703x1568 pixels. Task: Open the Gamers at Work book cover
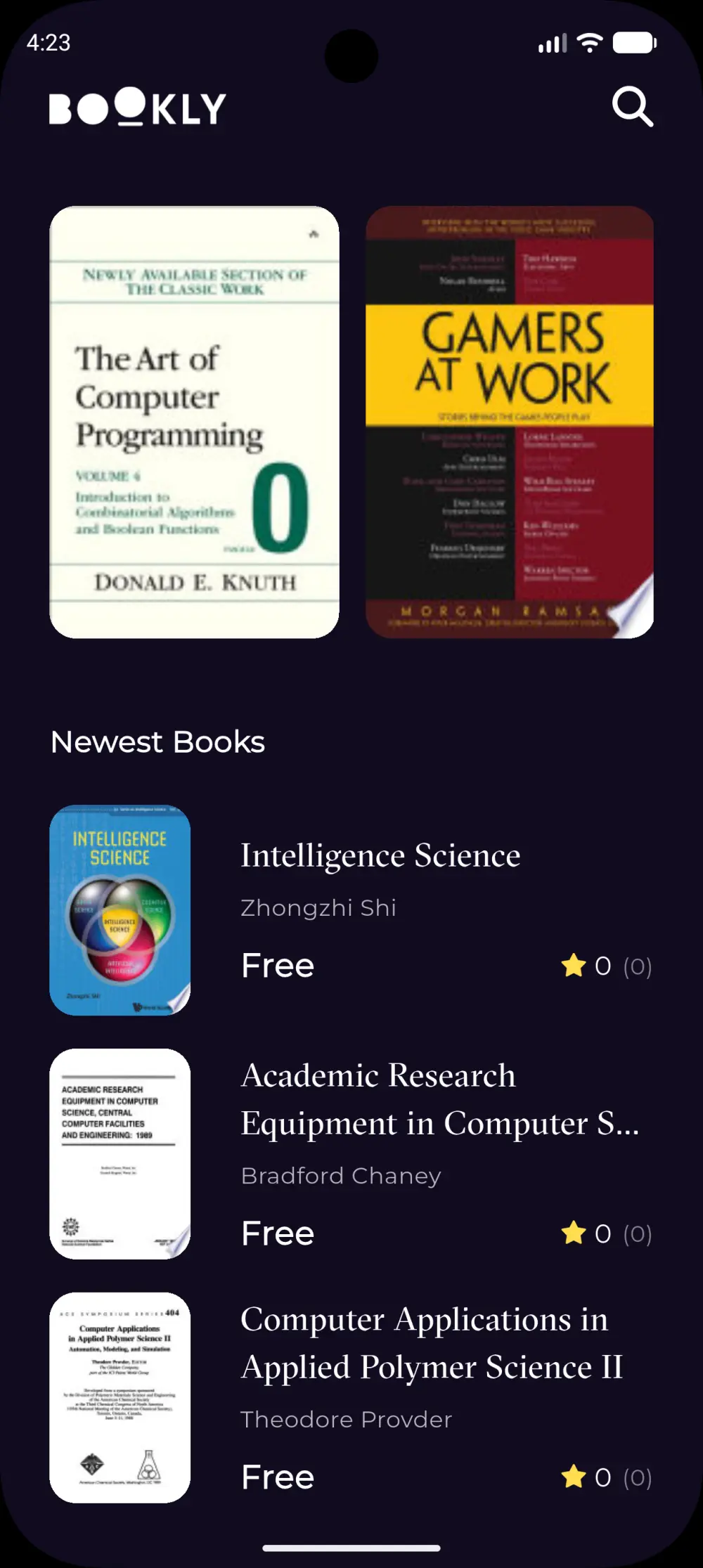tap(510, 422)
